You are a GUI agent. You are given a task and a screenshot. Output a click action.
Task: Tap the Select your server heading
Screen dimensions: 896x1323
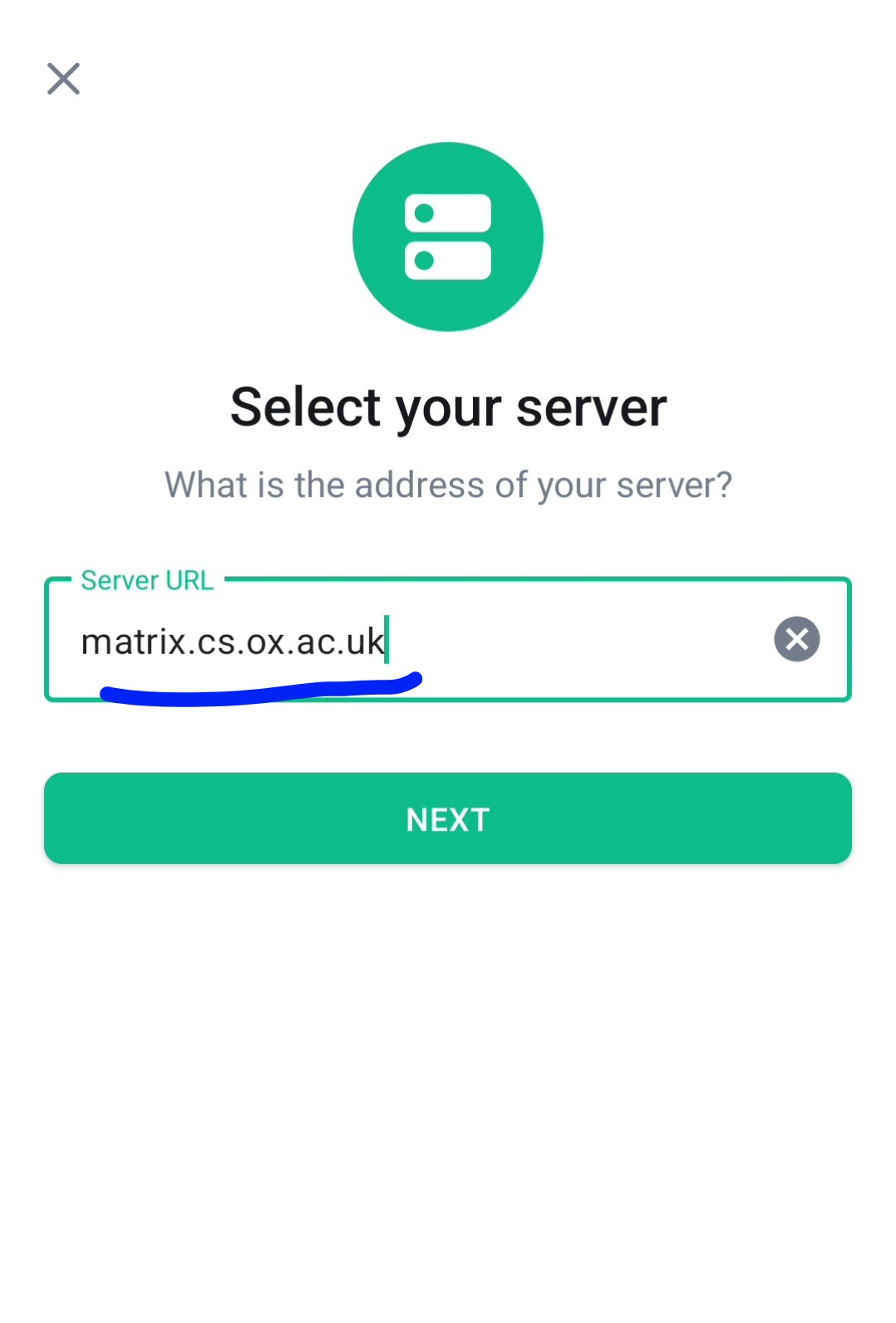(x=447, y=406)
